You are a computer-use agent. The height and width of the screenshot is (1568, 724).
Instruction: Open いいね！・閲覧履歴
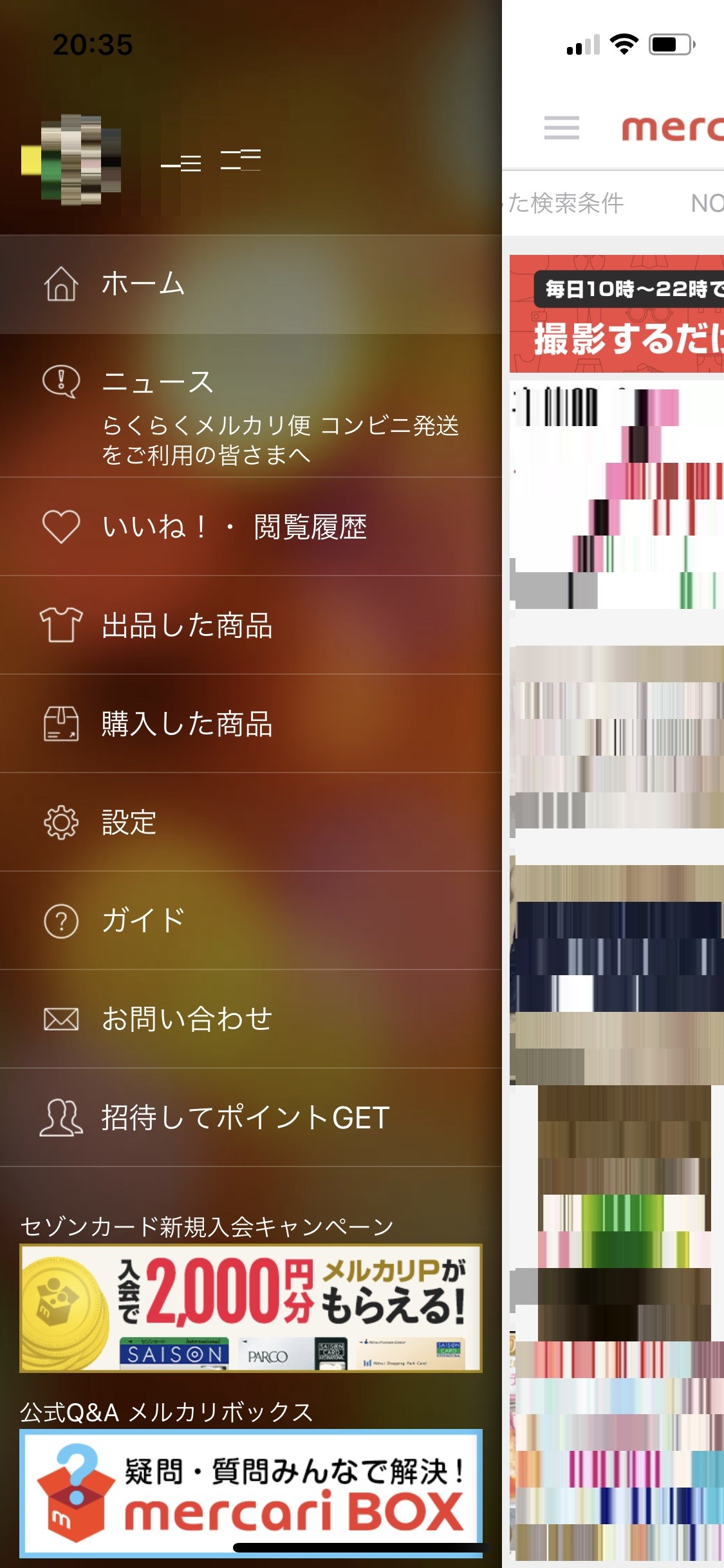click(251, 527)
